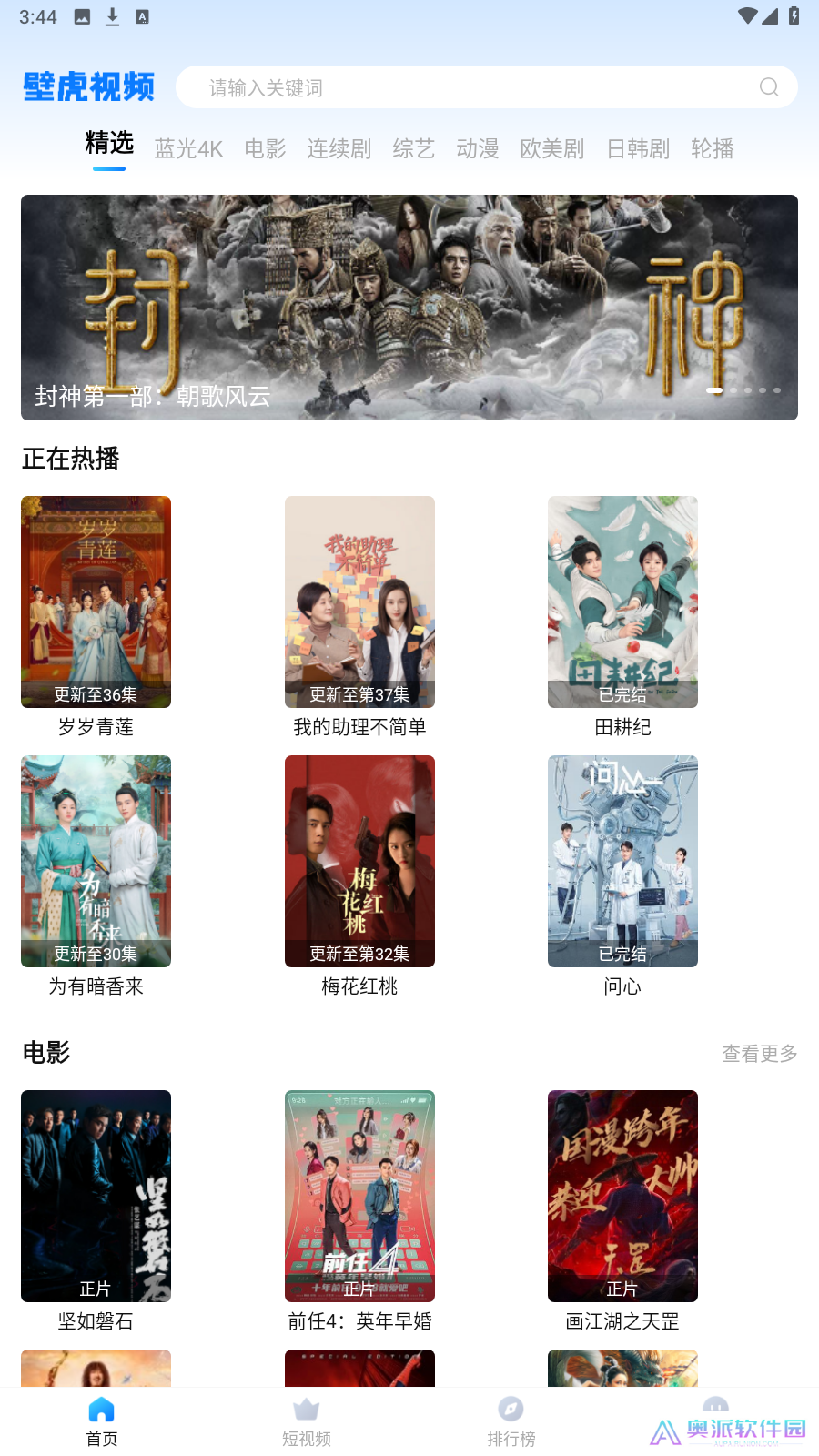
Task: Click the 查看更多 link beside 电影
Action: point(758,1053)
